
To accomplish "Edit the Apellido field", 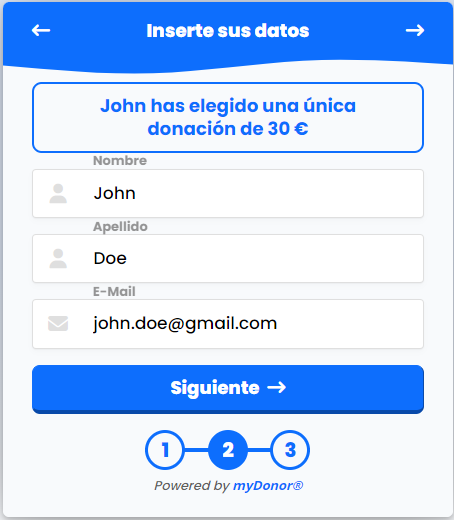I will click(228, 258).
